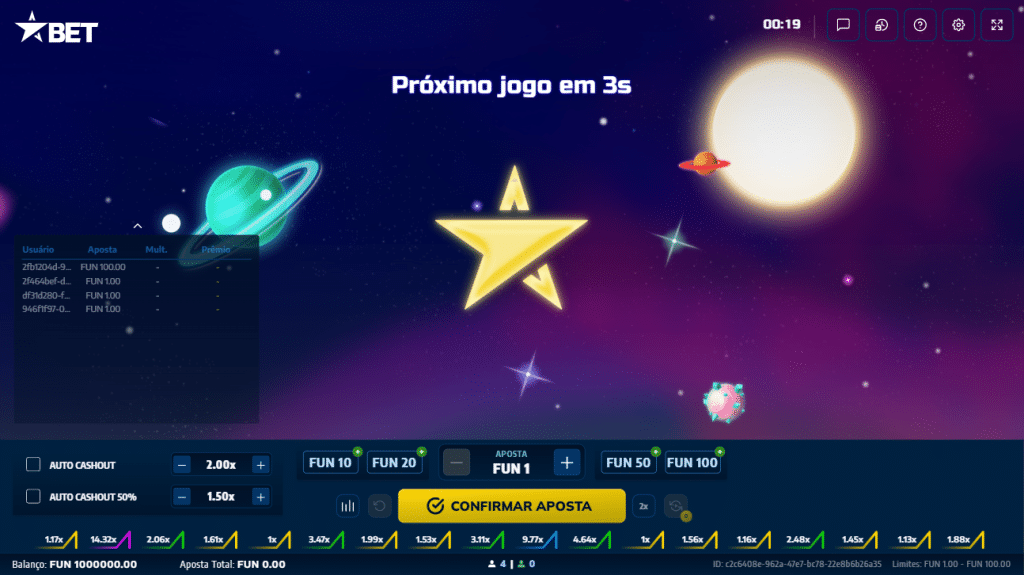Open the help question mark
Image resolution: width=1024 pixels, height=575 pixels.
[920, 25]
